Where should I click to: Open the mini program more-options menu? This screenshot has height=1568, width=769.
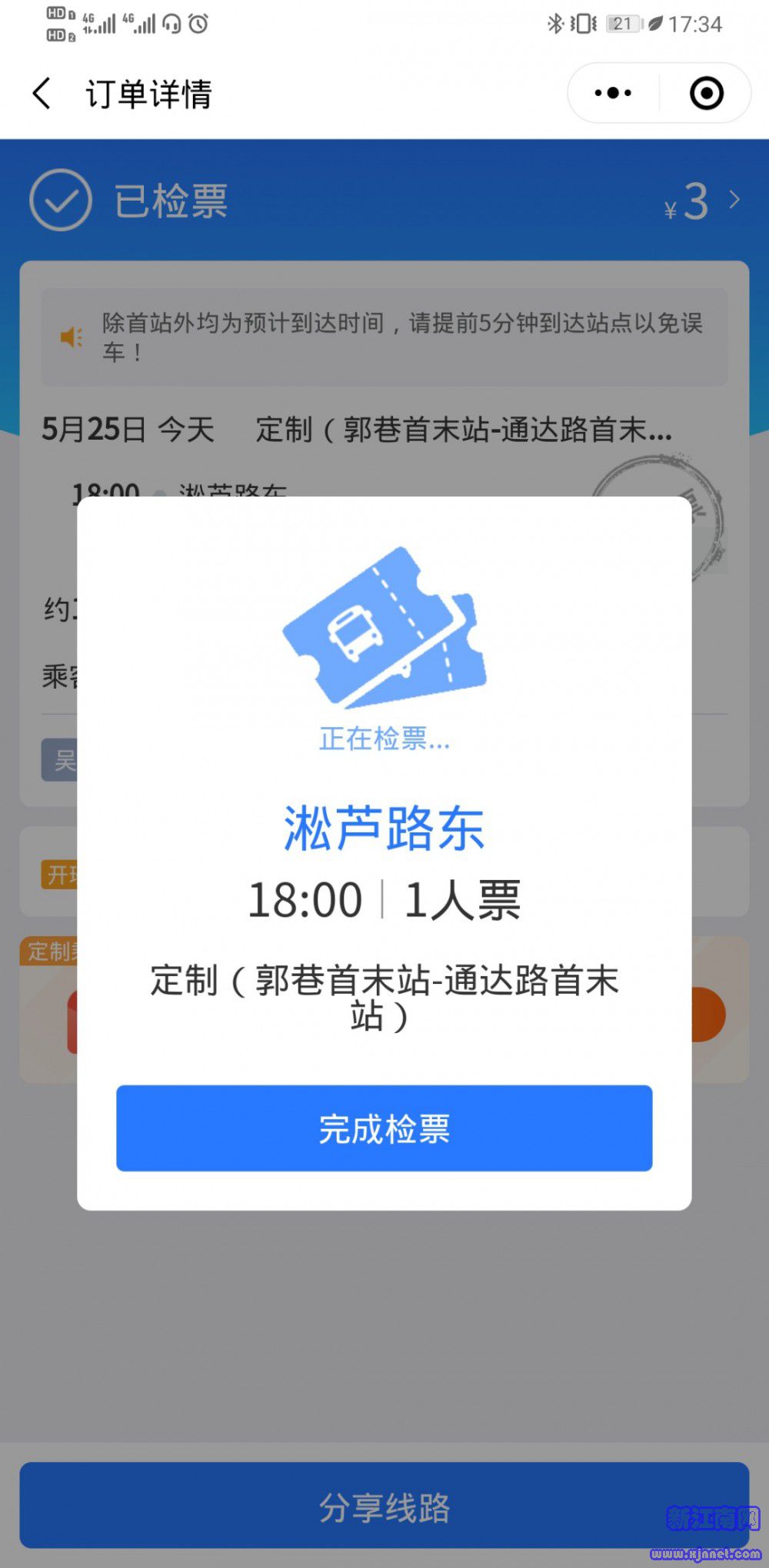613,94
